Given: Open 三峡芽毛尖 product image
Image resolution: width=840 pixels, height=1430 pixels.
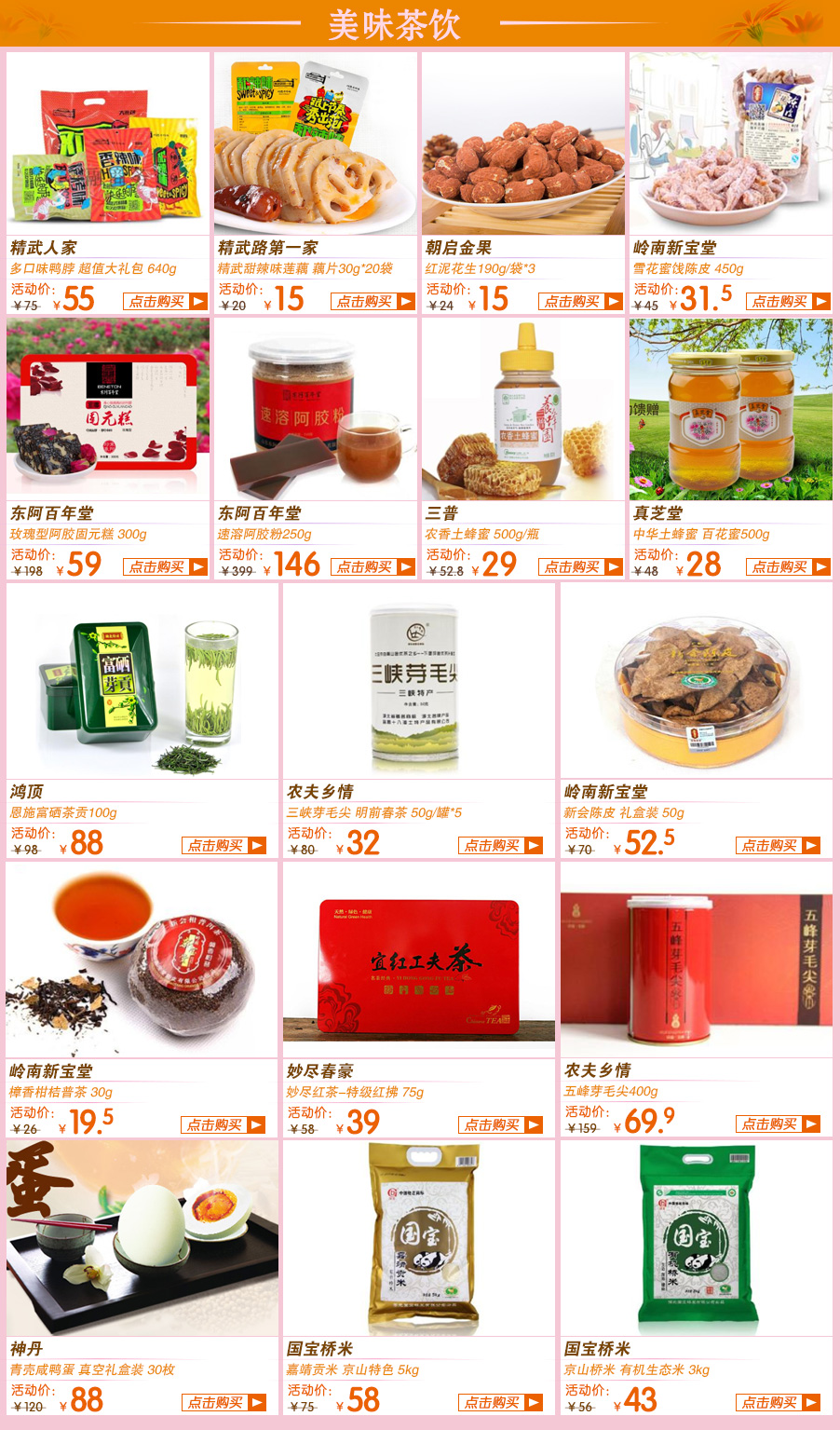Looking at the screenshot, I should [418, 682].
